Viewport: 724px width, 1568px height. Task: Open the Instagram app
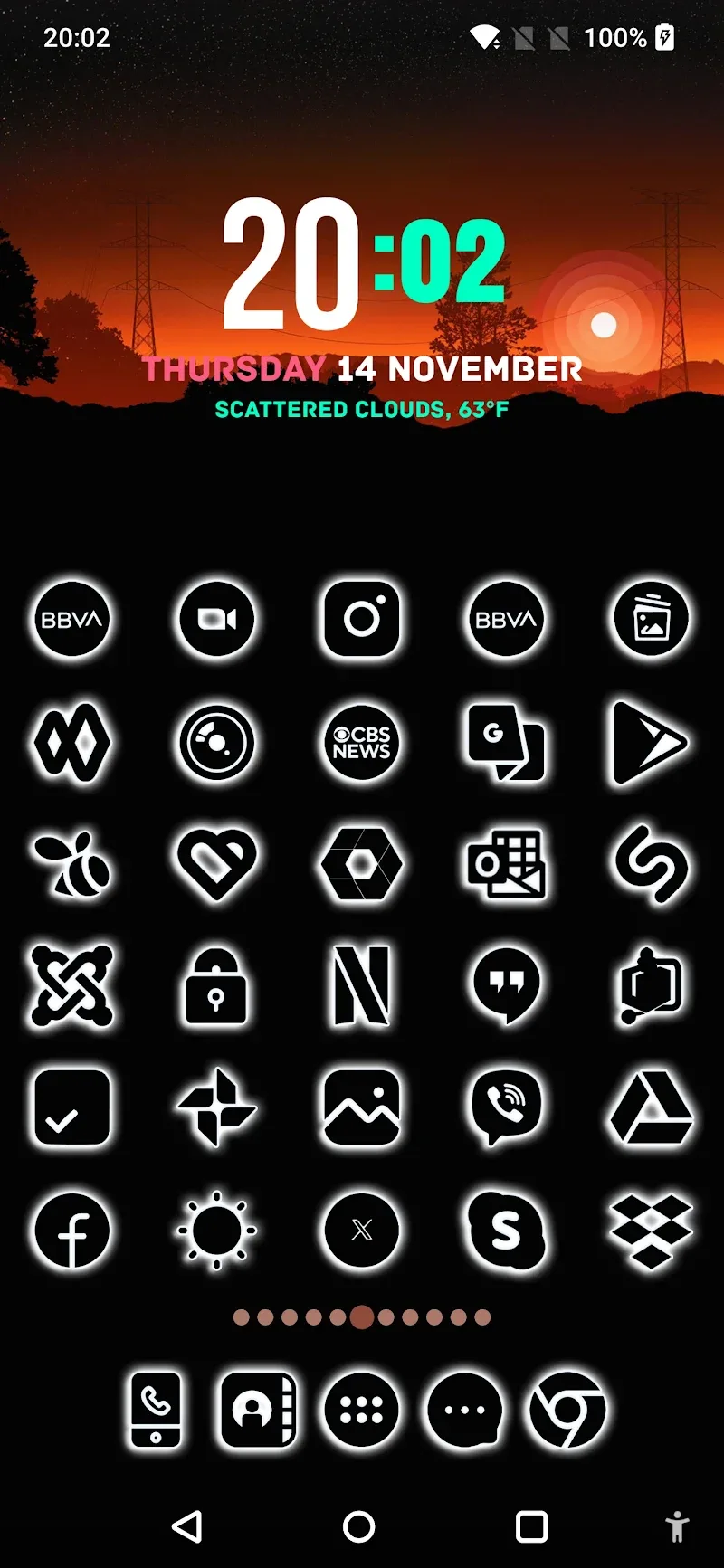pyautogui.click(x=362, y=619)
